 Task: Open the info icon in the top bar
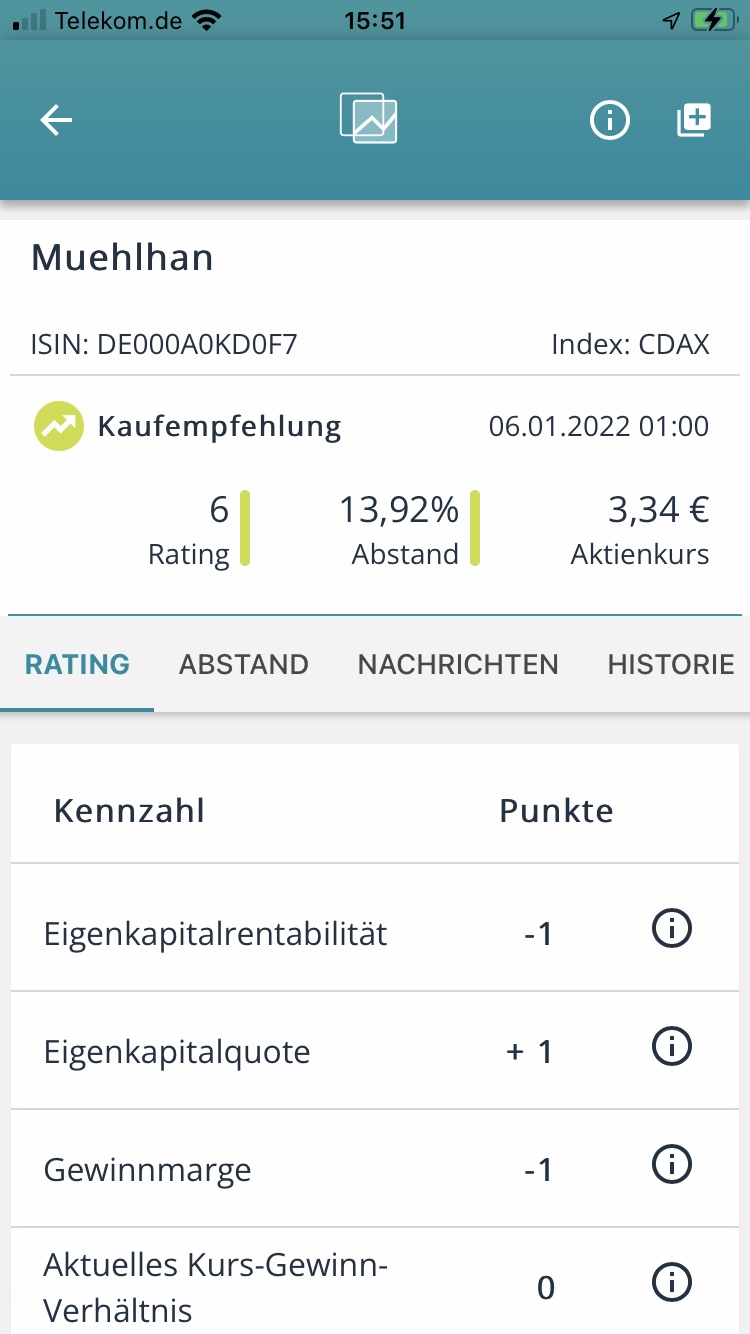[609, 121]
